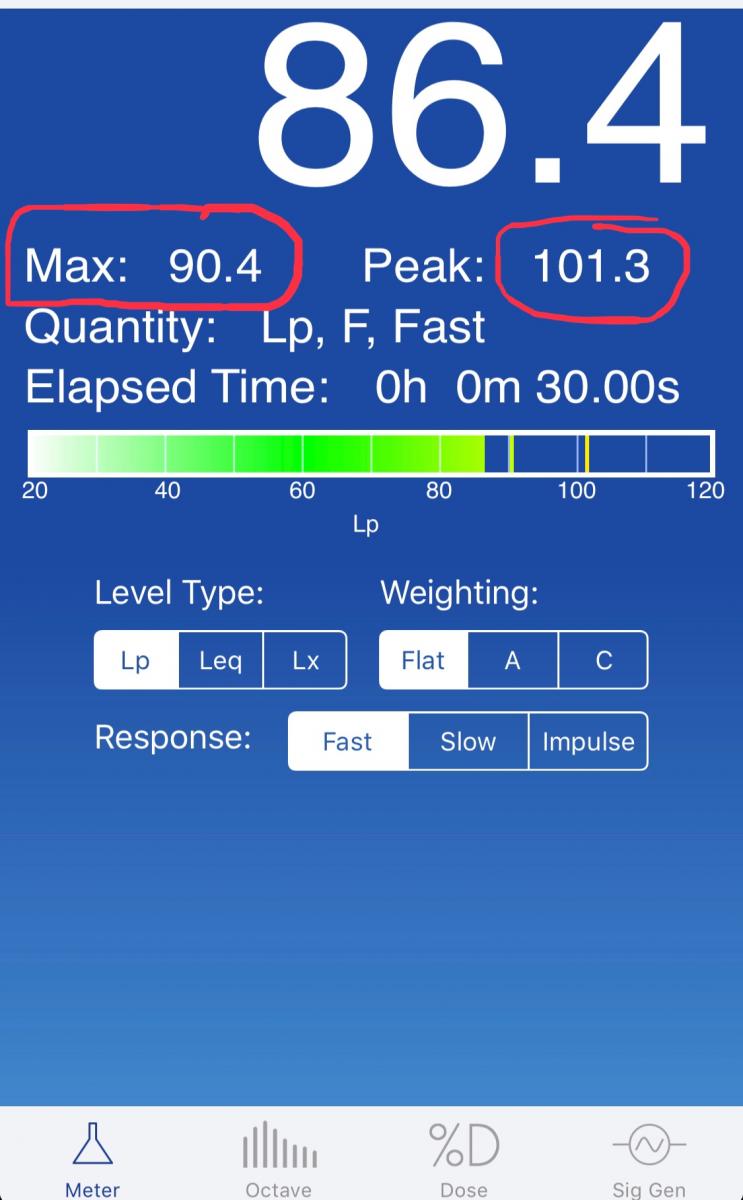
Task: Switch to the Octave tab
Action: coord(279,1160)
